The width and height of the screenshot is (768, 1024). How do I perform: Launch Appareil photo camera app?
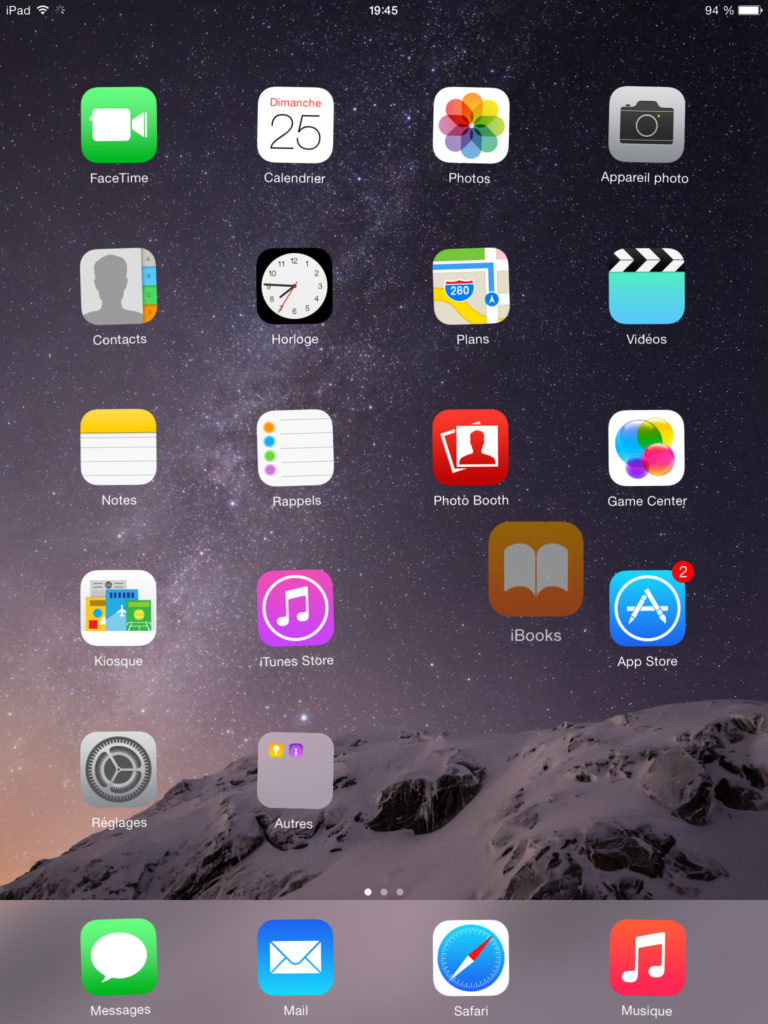click(x=647, y=125)
